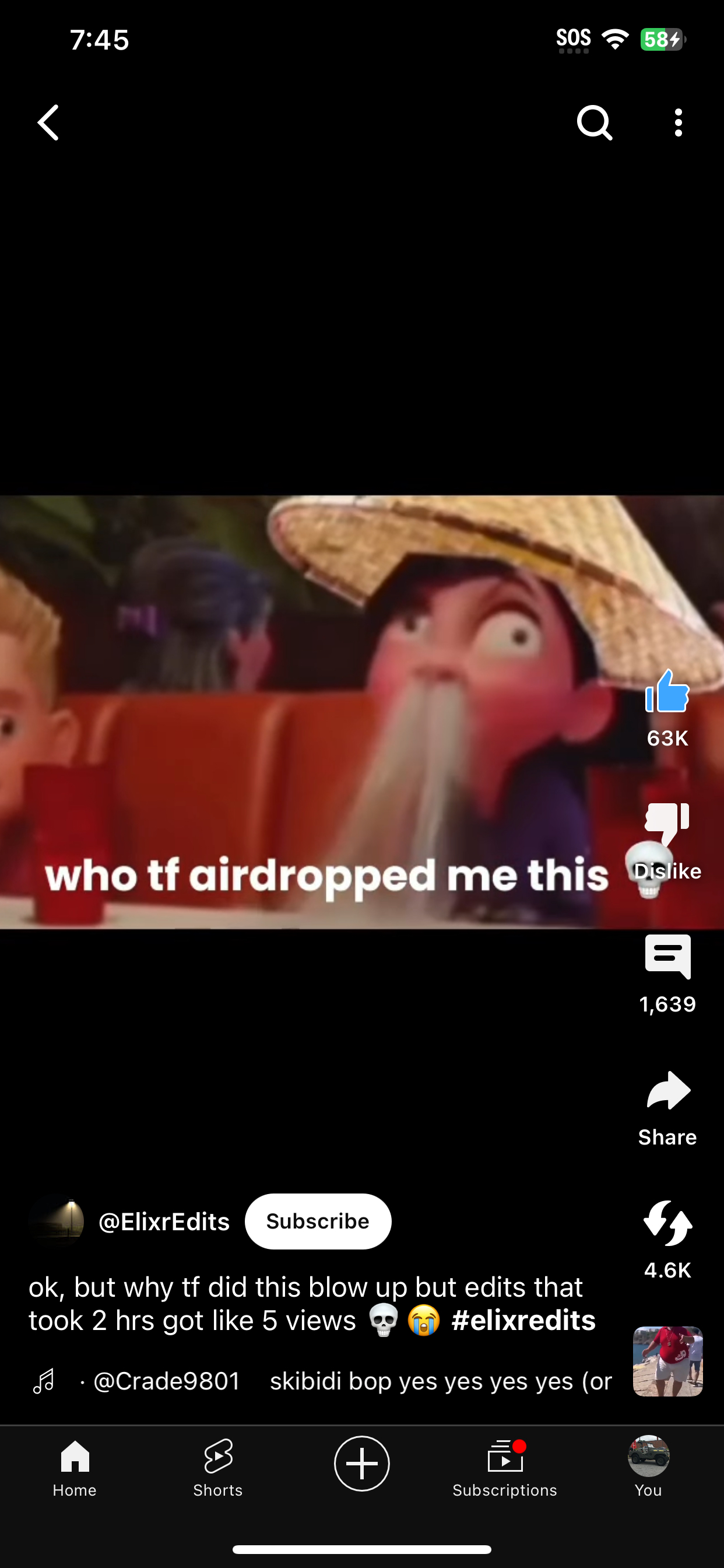Open the Subscriptions tab
This screenshot has width=724, height=1568.
[505, 1467]
